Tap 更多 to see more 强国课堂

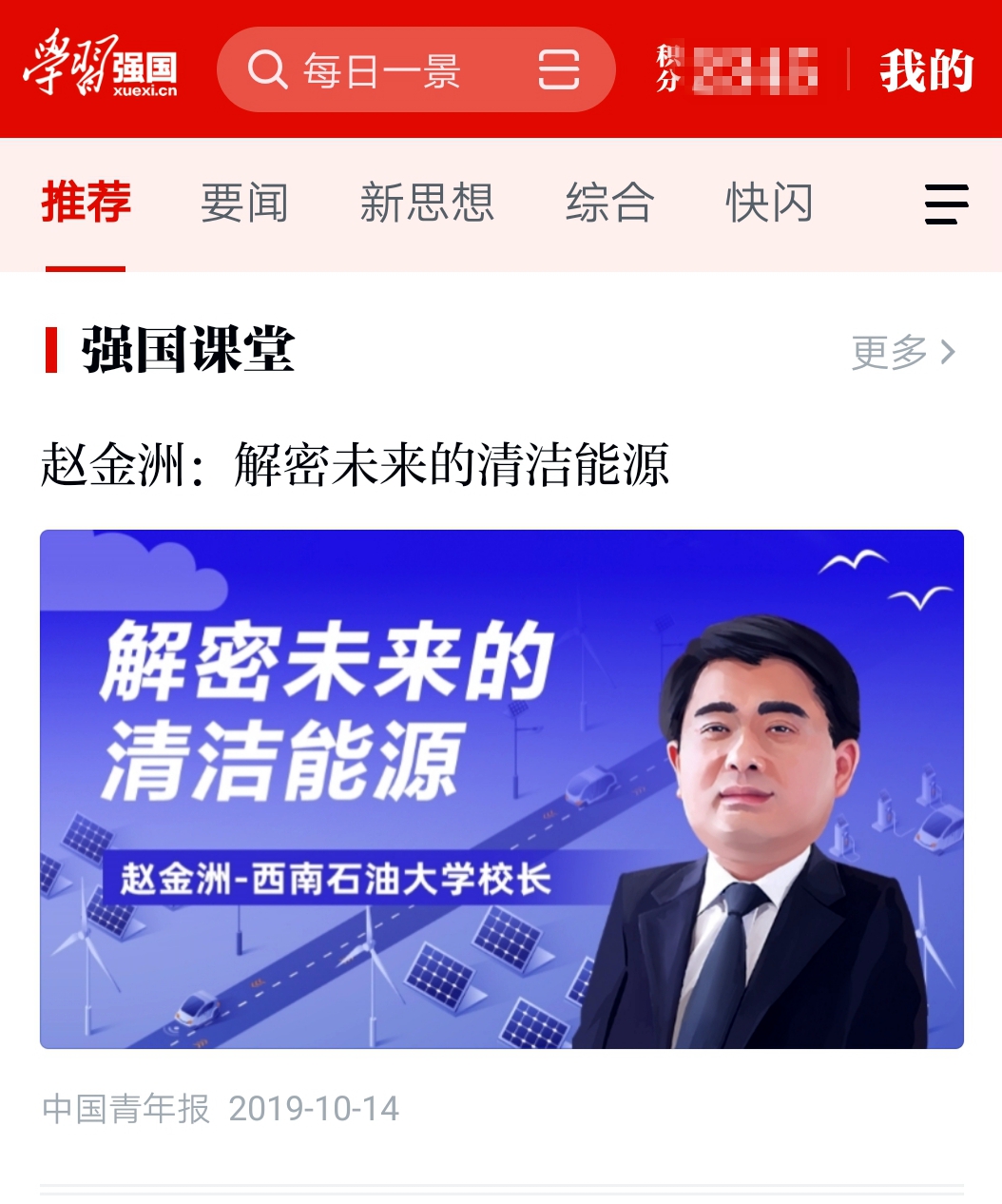pyautogui.click(x=902, y=352)
